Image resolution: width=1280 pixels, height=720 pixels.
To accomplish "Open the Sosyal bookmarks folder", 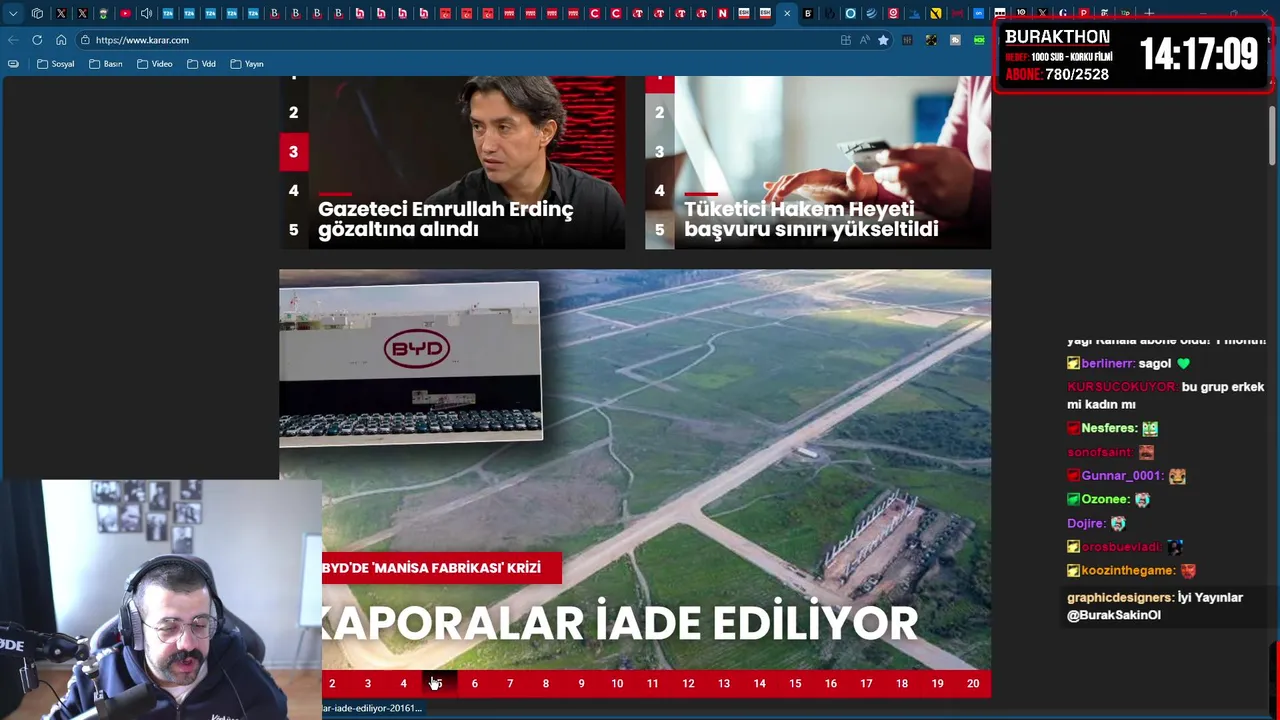I will point(55,64).
